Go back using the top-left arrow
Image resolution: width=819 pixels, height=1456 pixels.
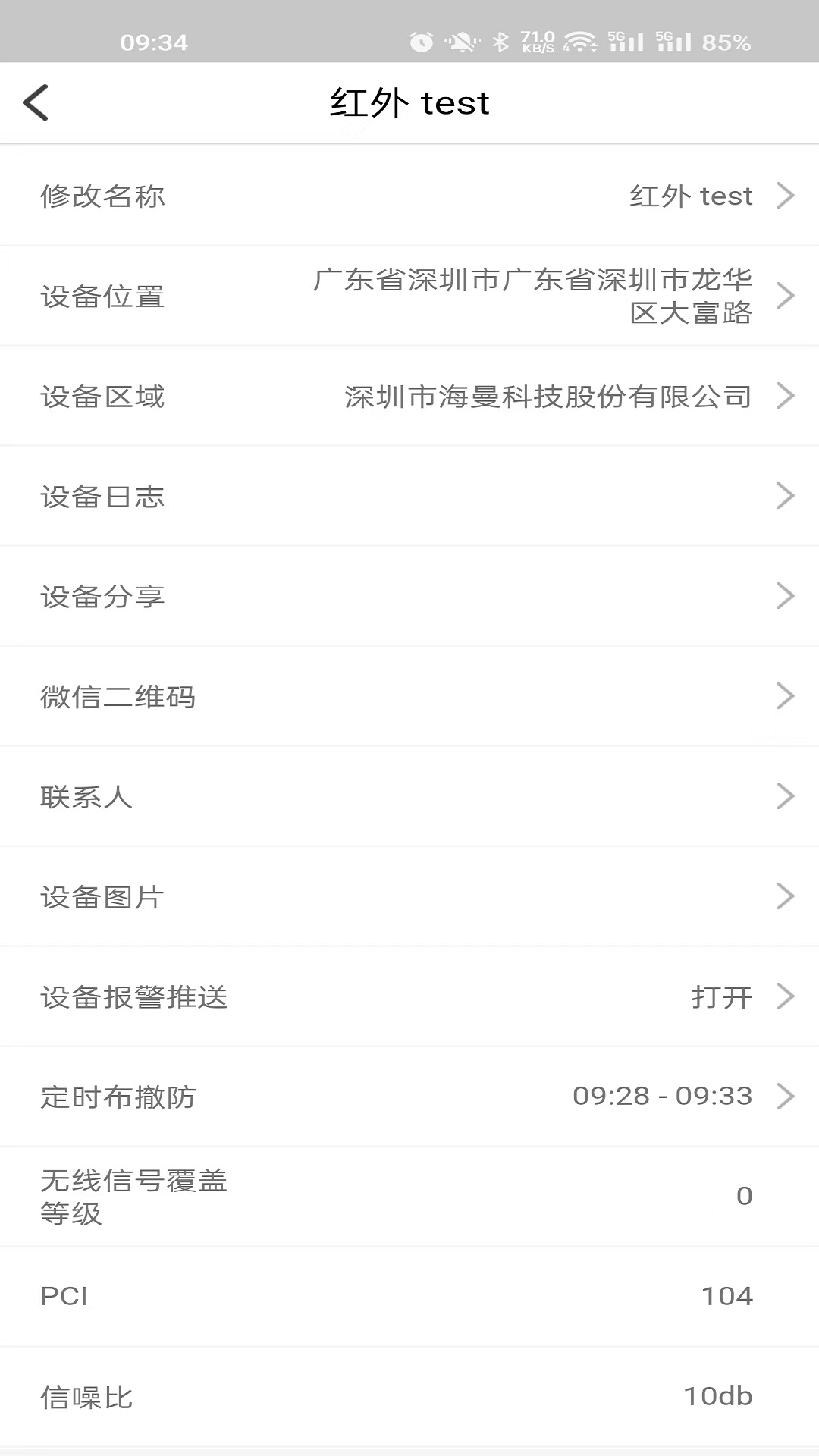point(36,102)
